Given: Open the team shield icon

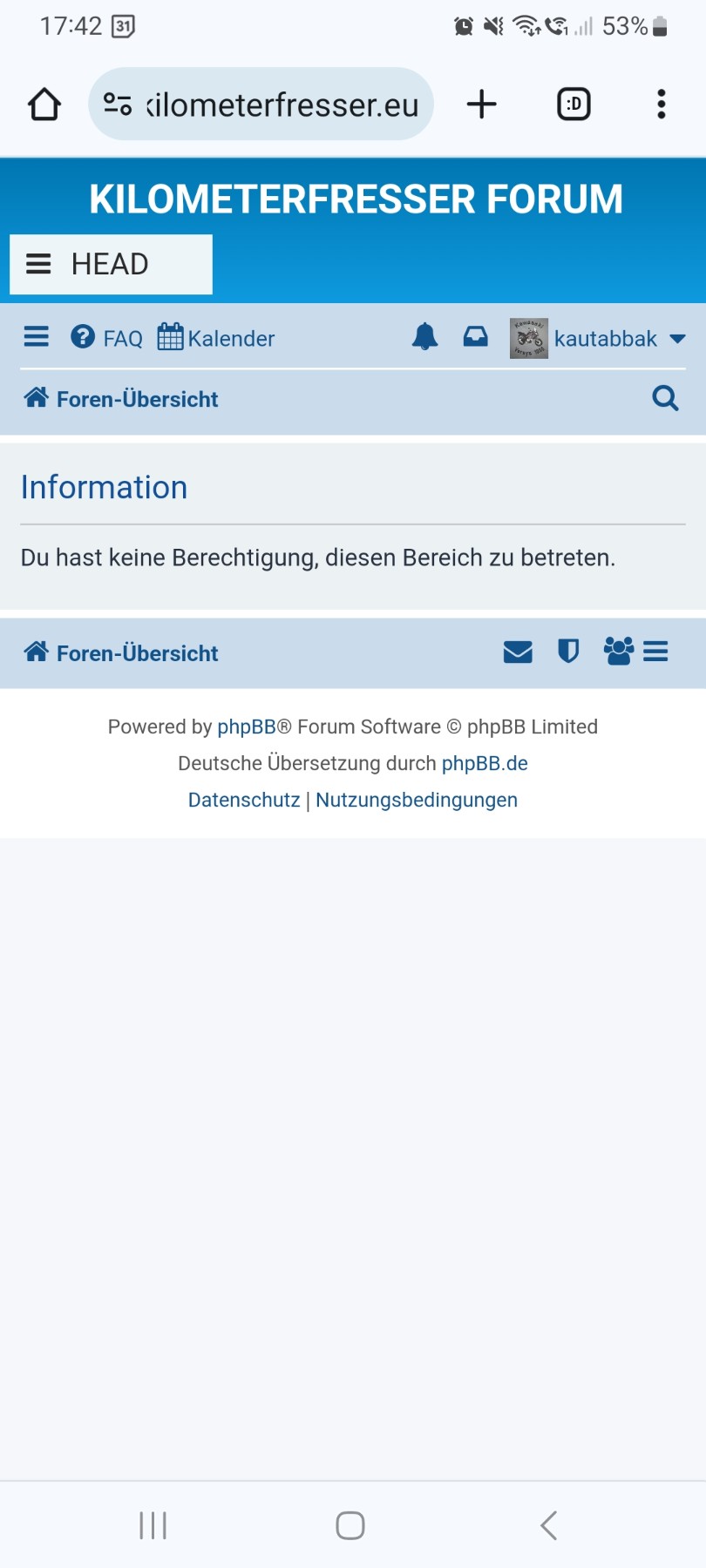Looking at the screenshot, I should click(x=568, y=652).
